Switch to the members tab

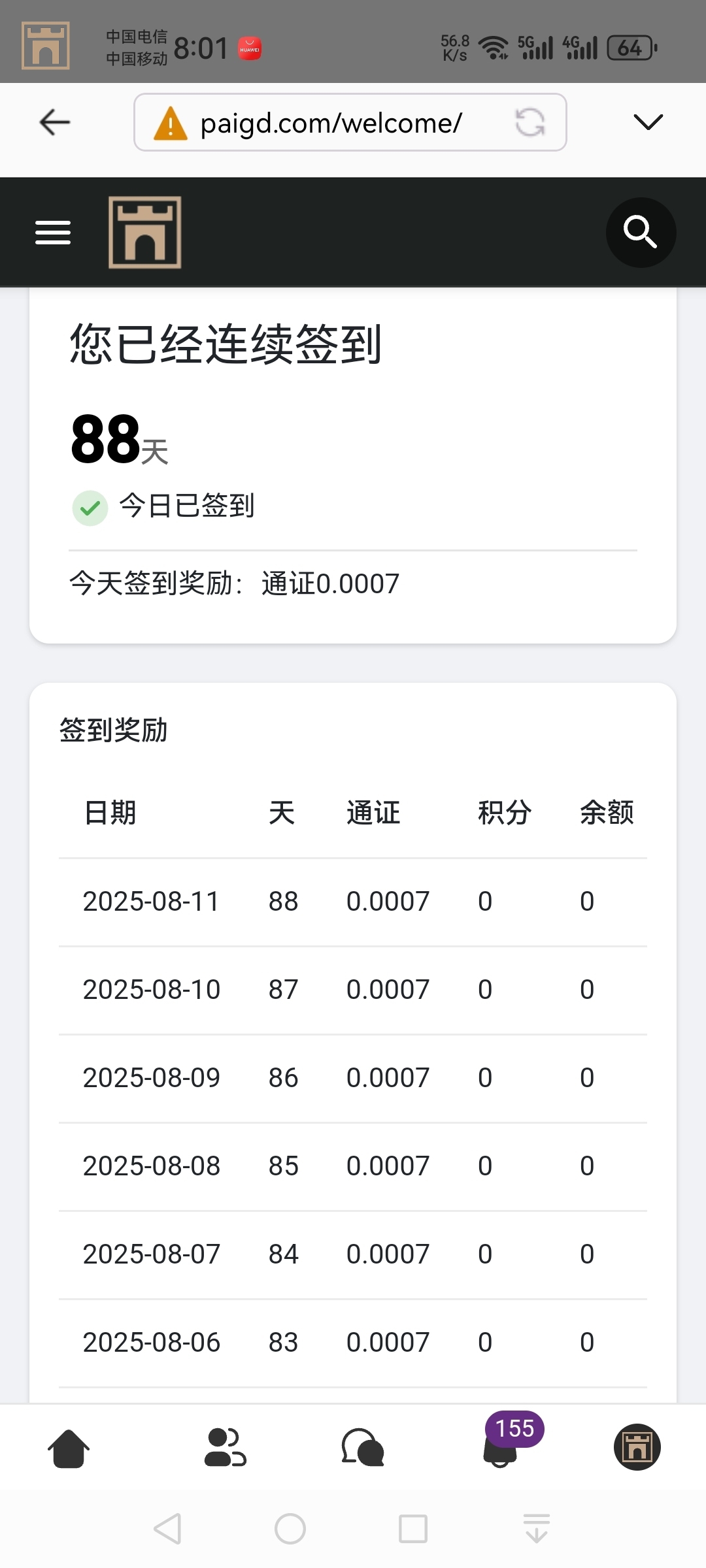225,1448
